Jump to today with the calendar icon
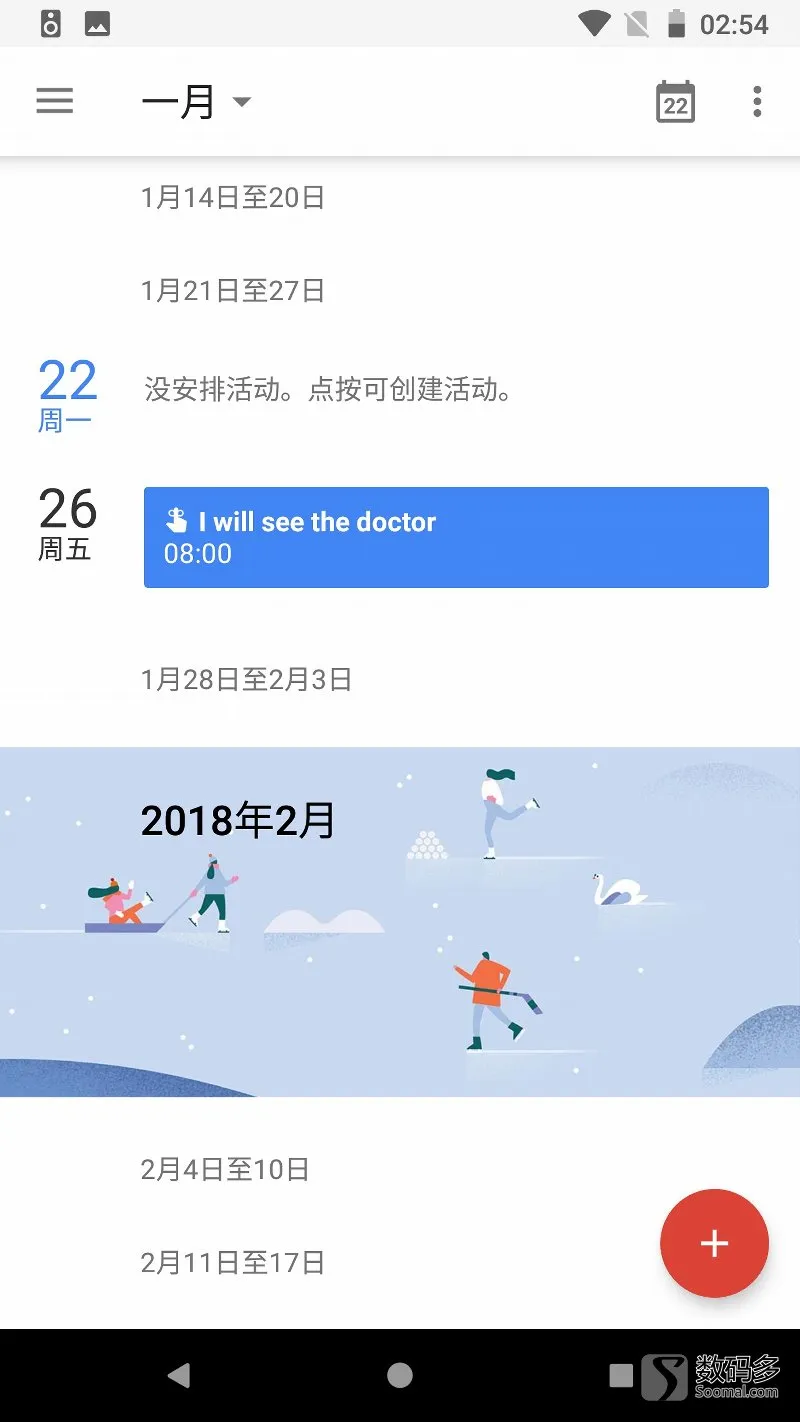 pyautogui.click(x=676, y=102)
